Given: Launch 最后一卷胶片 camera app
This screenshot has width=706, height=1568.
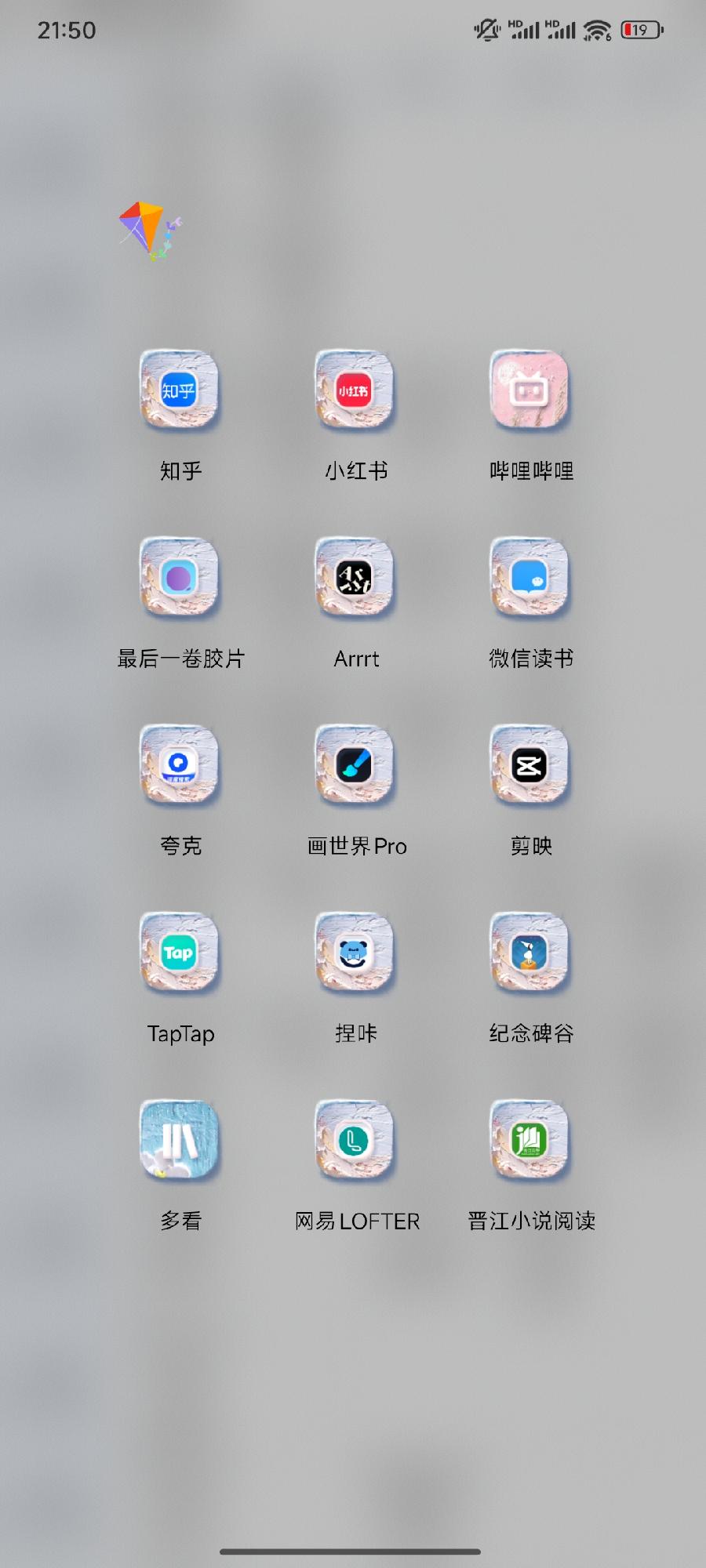Looking at the screenshot, I should 179,577.
